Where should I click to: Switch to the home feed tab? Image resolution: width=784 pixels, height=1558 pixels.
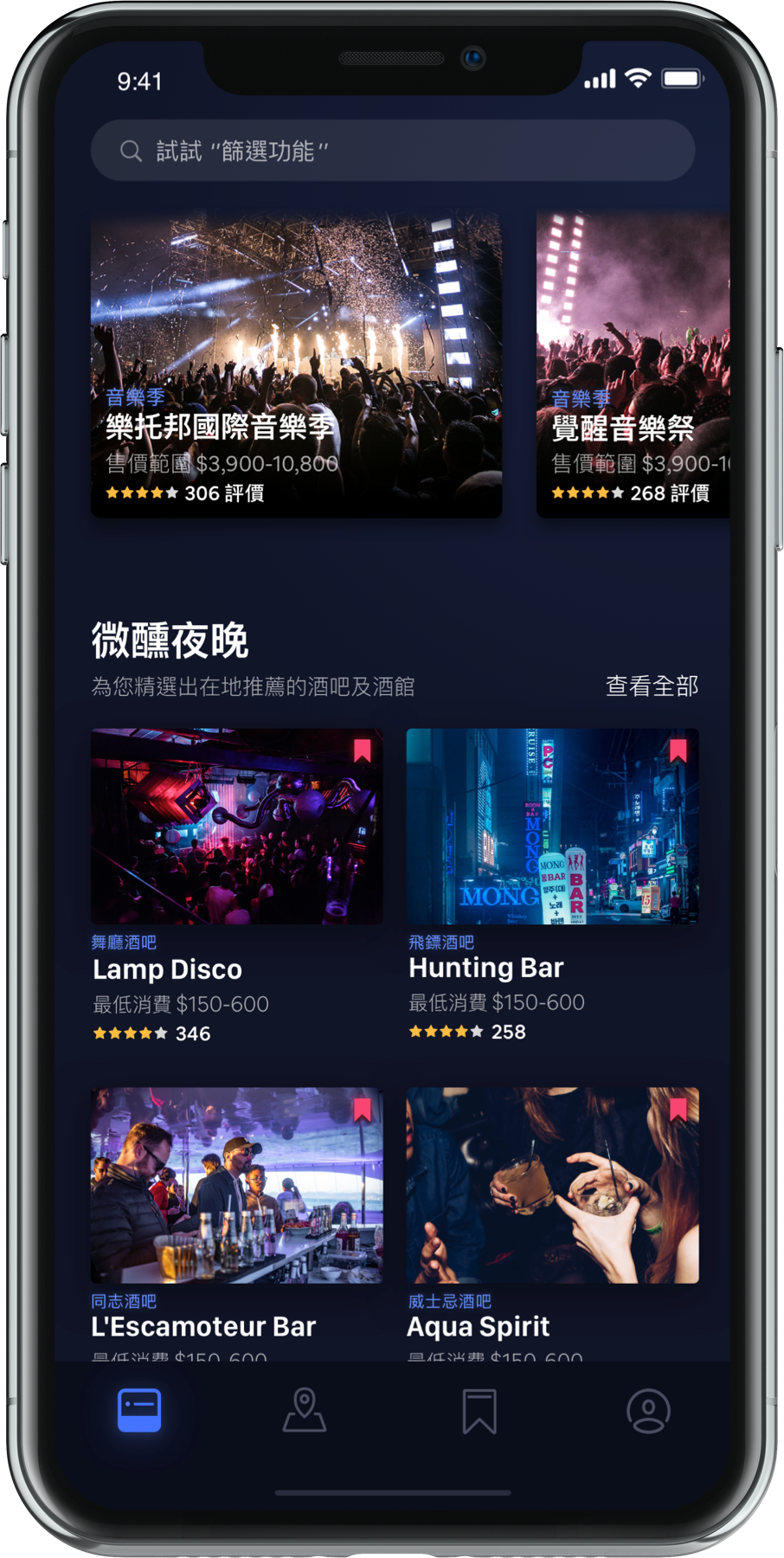(139, 1411)
